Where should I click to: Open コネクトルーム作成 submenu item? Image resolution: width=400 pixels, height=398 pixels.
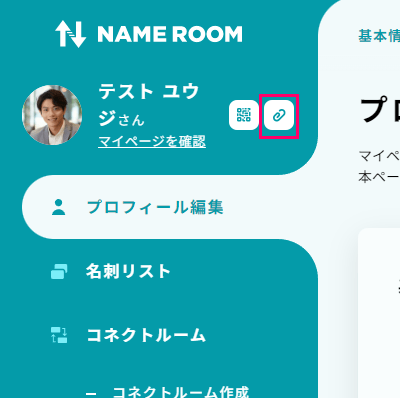[181, 392]
